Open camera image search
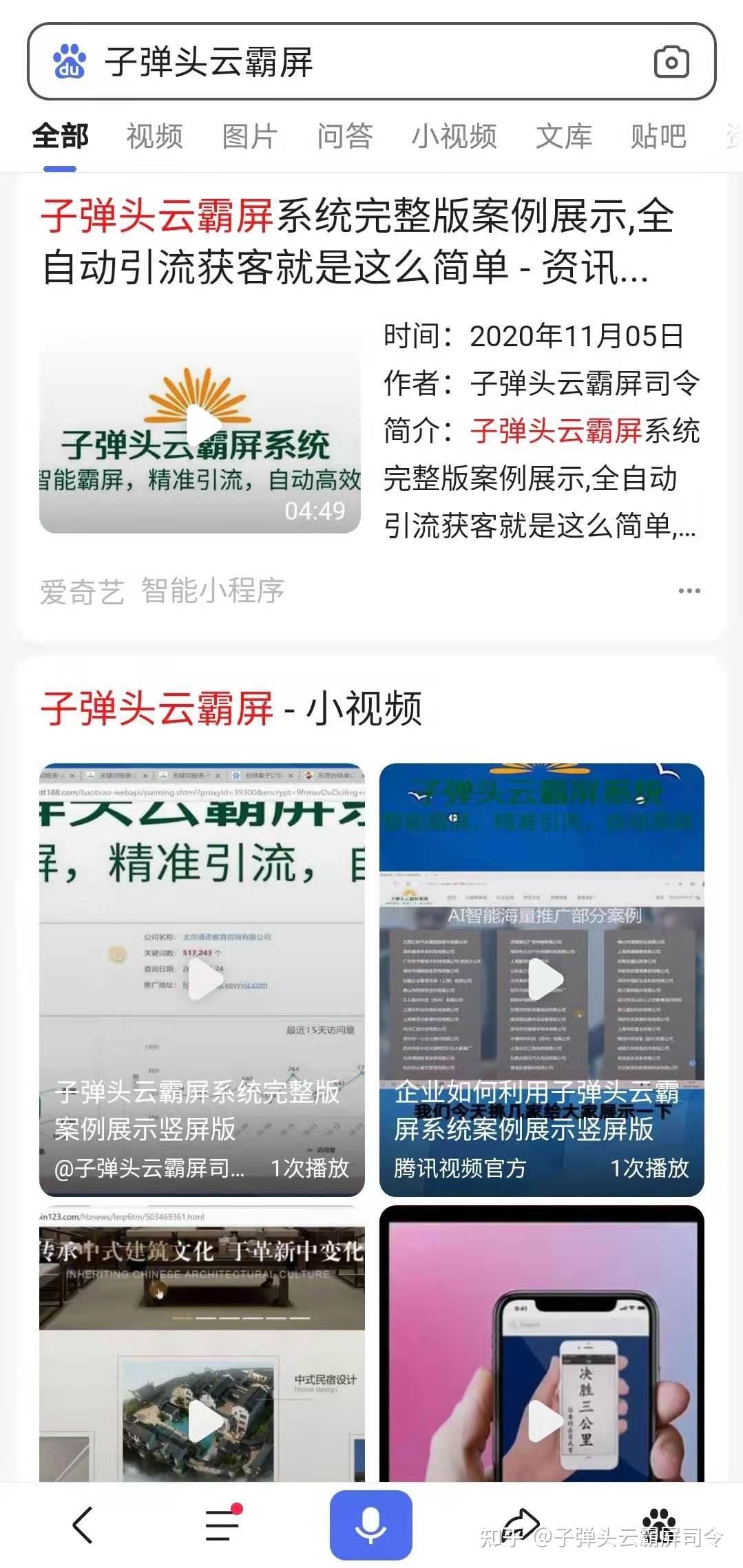The width and height of the screenshot is (743, 1568). pos(671,62)
